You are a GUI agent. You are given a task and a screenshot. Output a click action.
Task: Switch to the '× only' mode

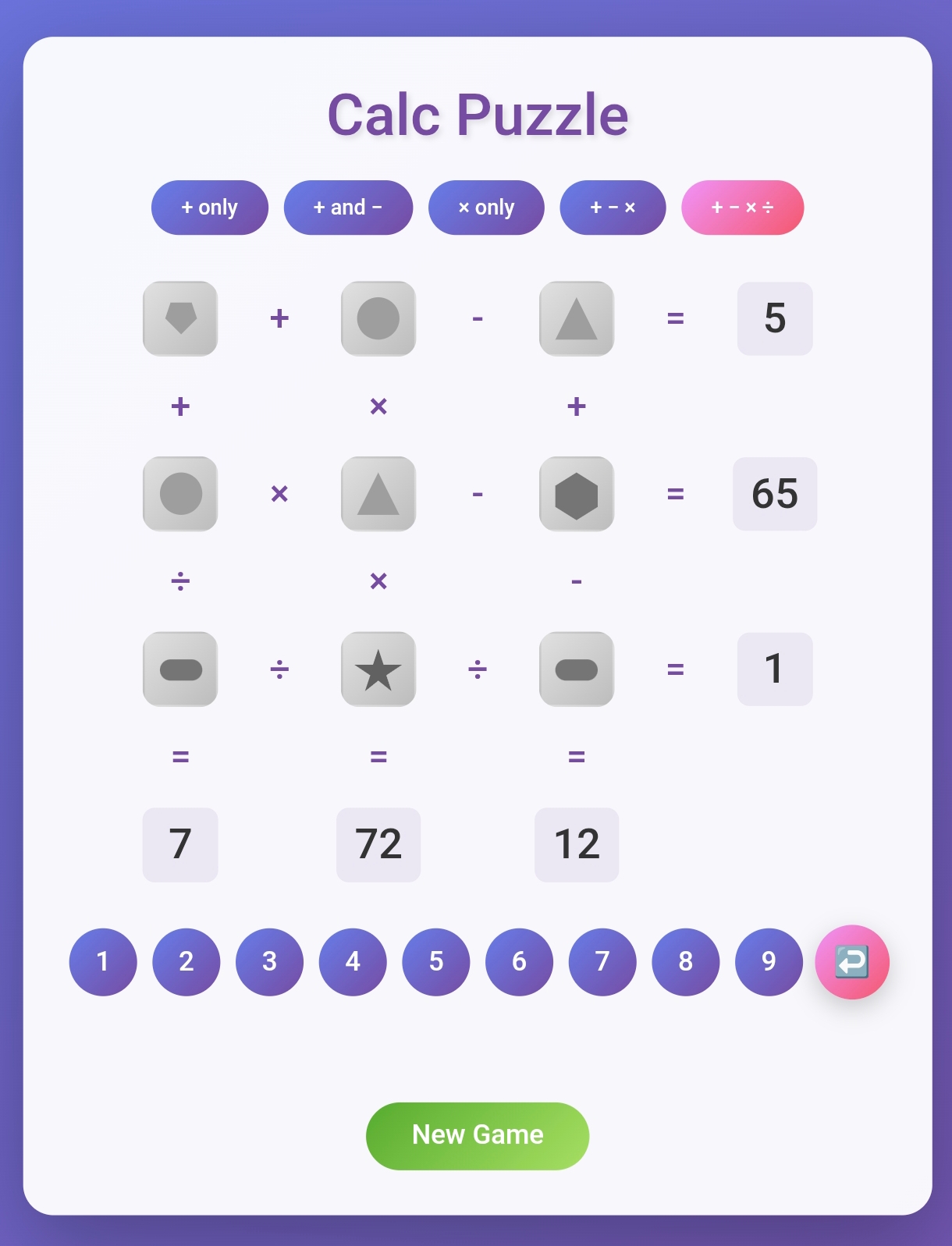tap(486, 207)
